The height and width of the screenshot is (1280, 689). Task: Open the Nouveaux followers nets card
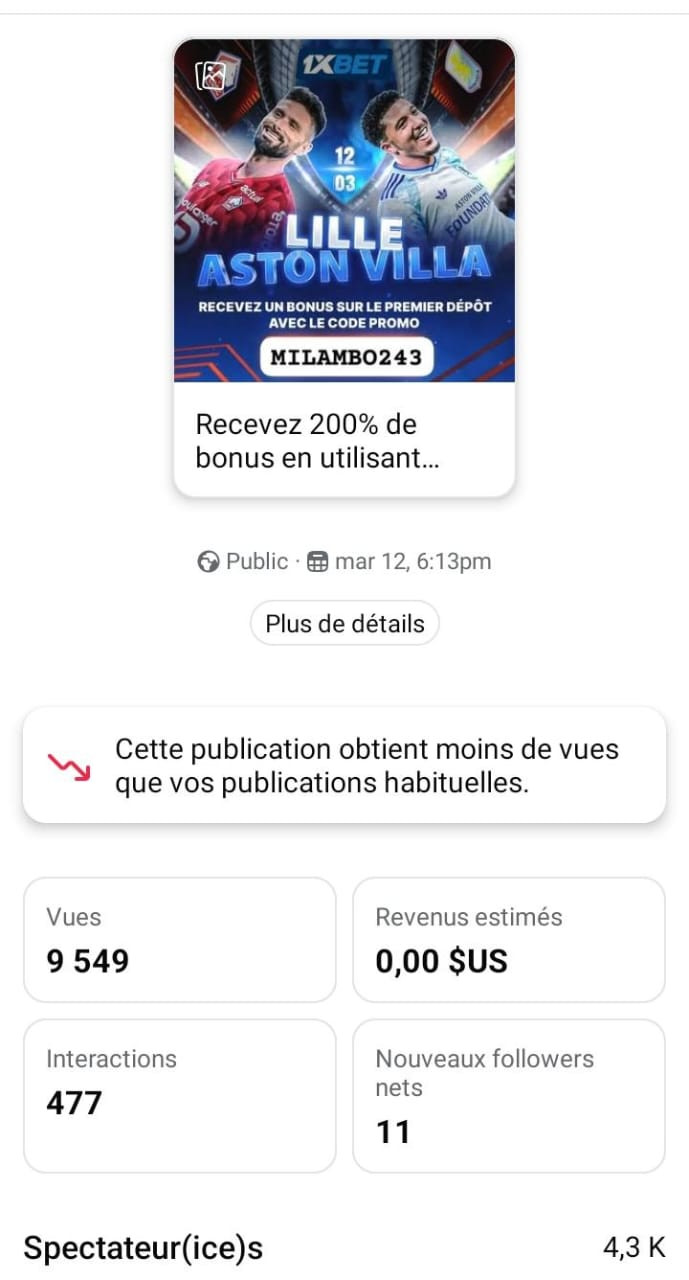point(508,1095)
